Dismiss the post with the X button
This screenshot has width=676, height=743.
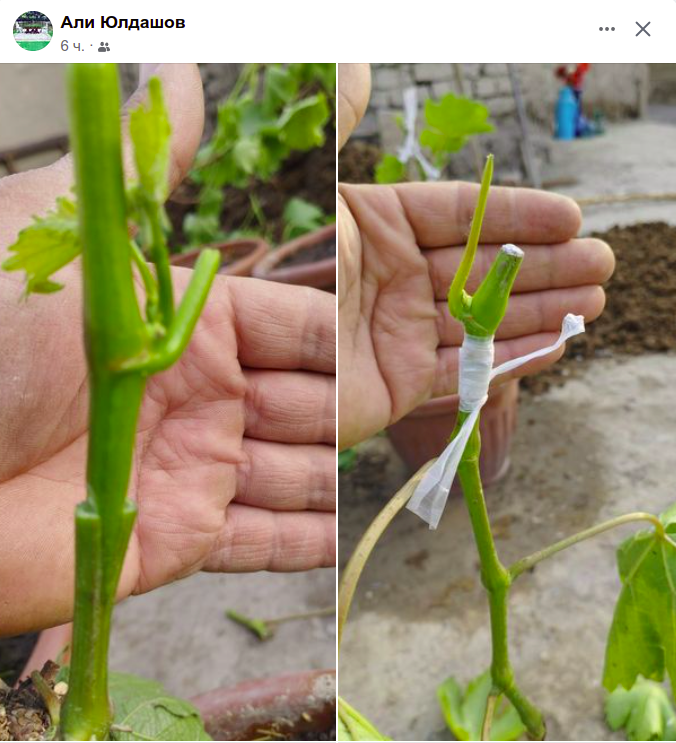click(x=643, y=29)
